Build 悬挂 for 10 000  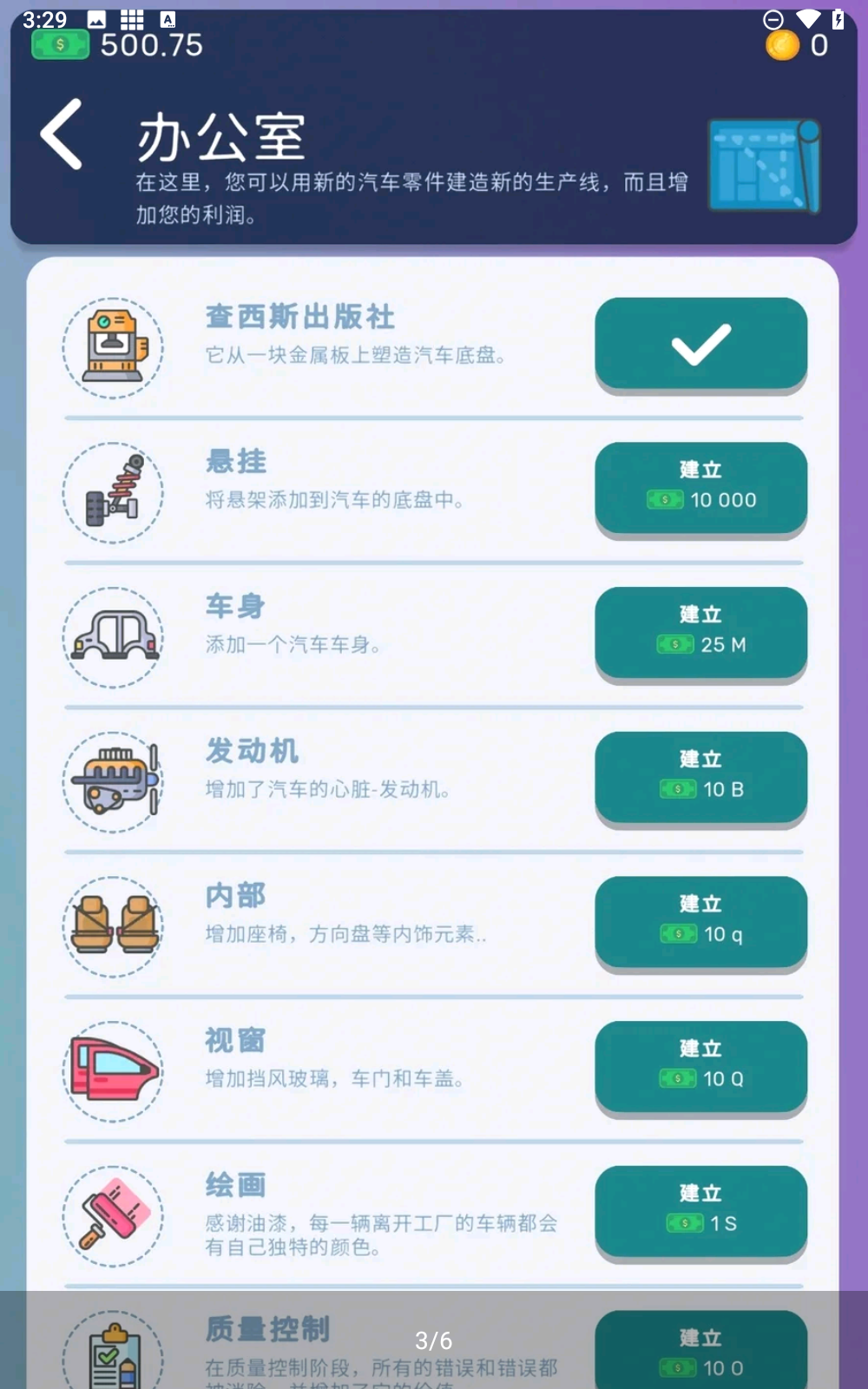[x=700, y=488]
